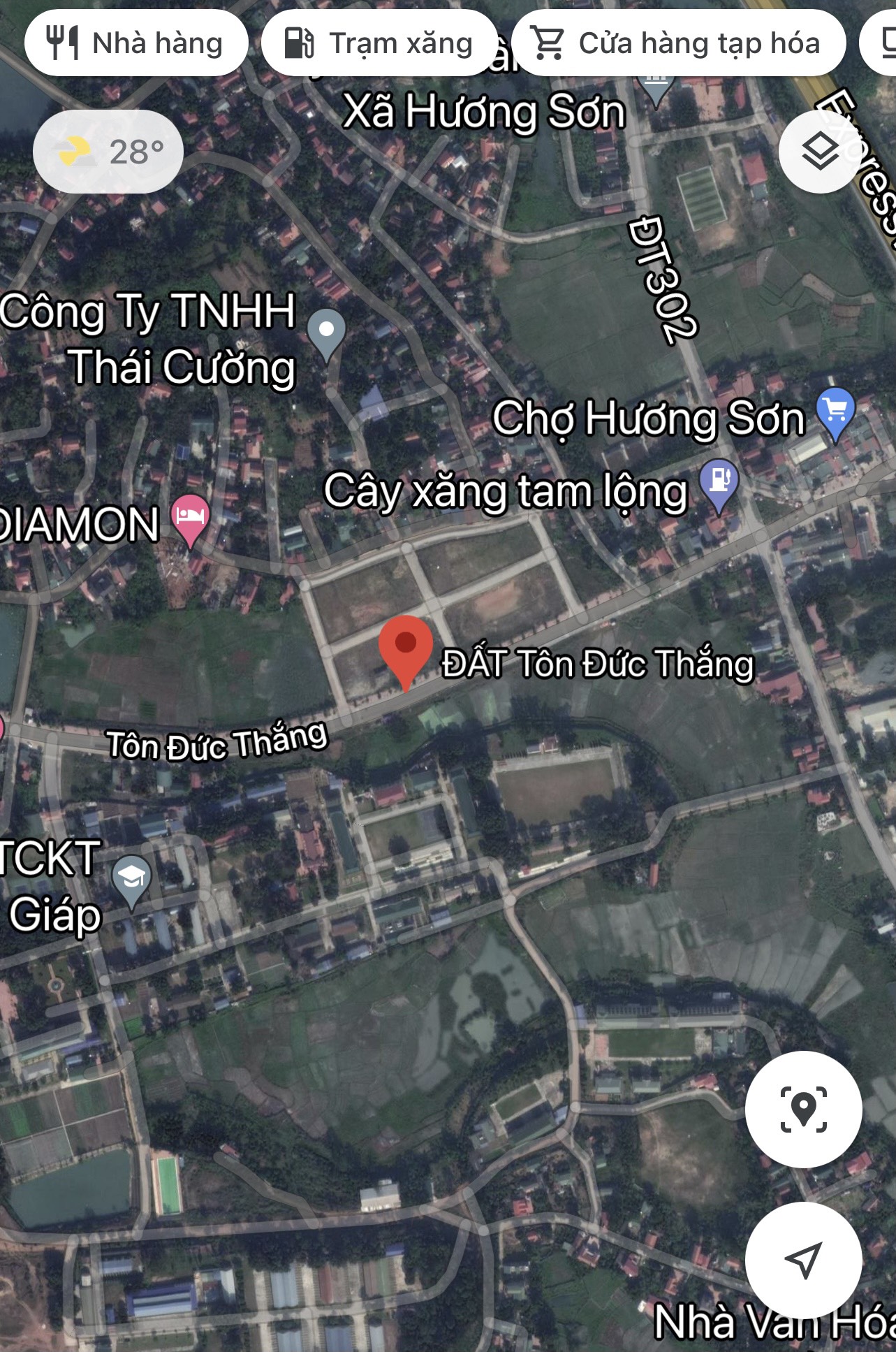Select Cây xăng tam lộng gas station
Screen dimensions: 896x1352
[x=719, y=484]
